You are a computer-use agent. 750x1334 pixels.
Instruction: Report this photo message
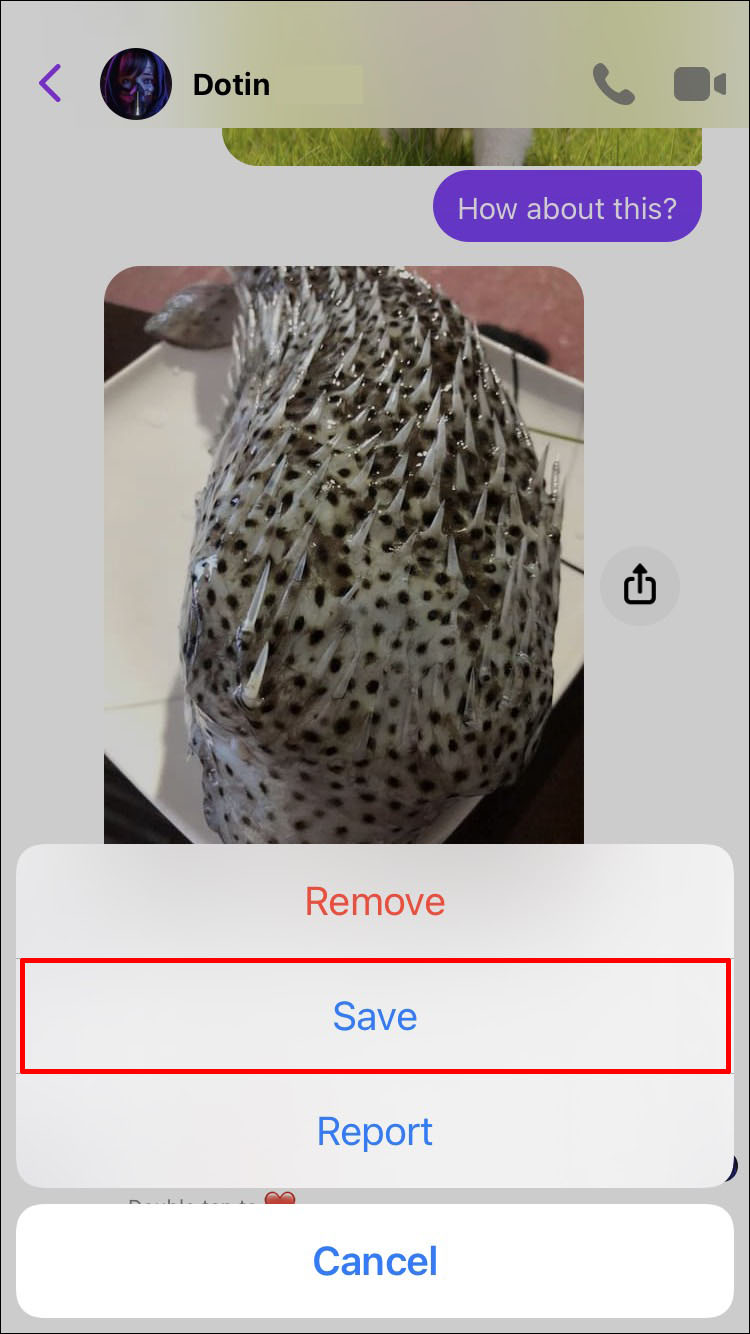click(375, 1131)
